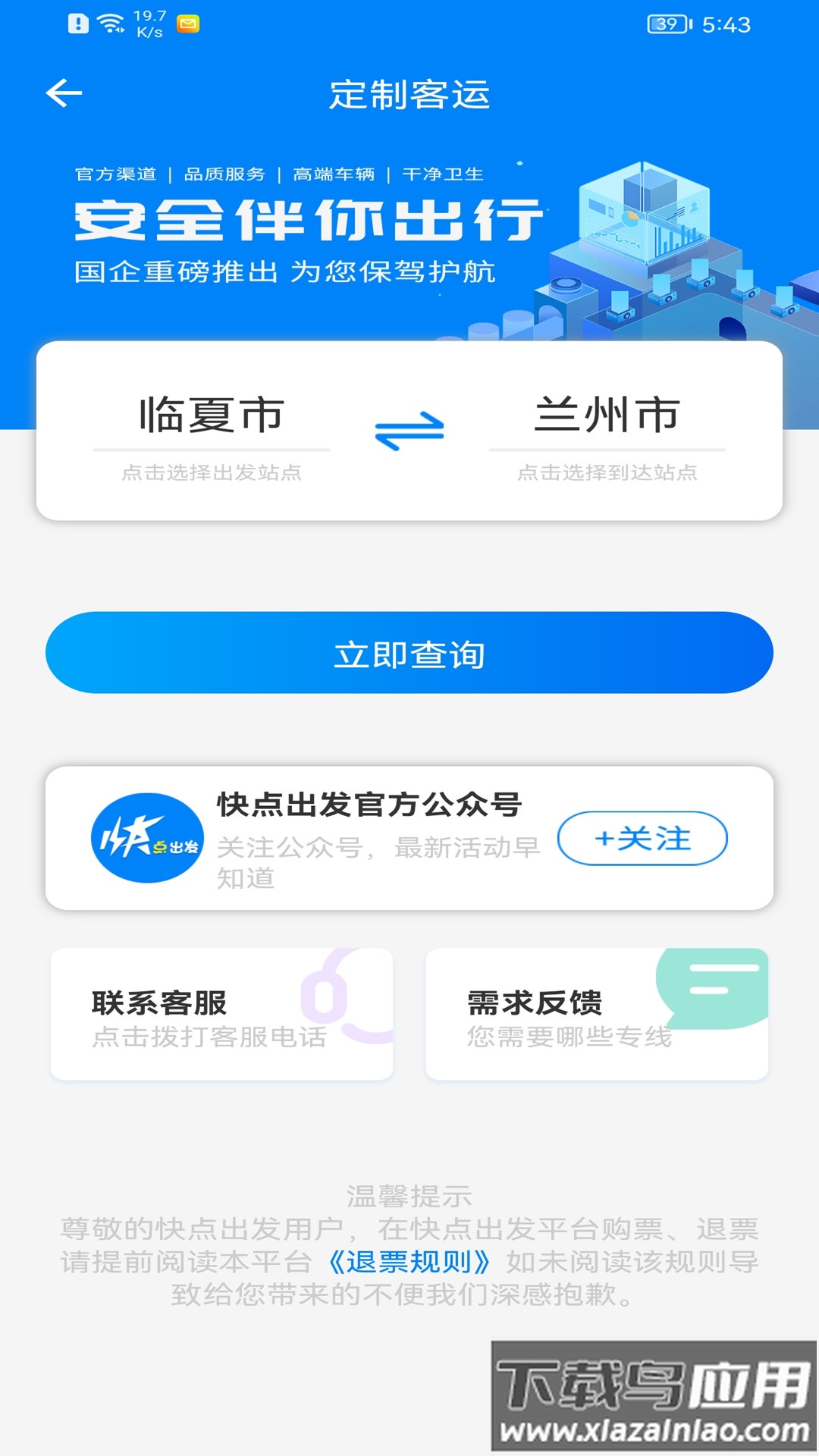Open the 需求反馈 feedback card

(x=597, y=1014)
